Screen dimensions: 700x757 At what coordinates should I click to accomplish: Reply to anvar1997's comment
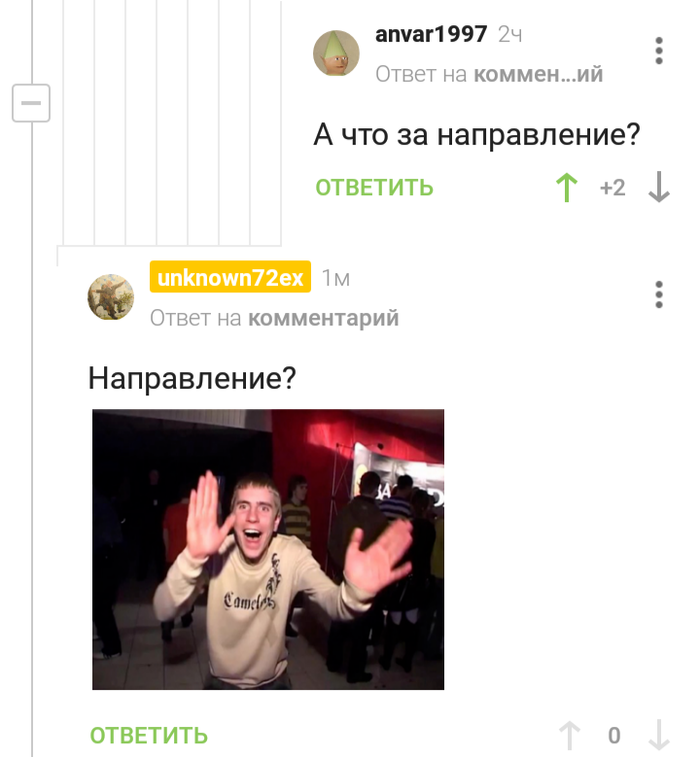coord(374,187)
